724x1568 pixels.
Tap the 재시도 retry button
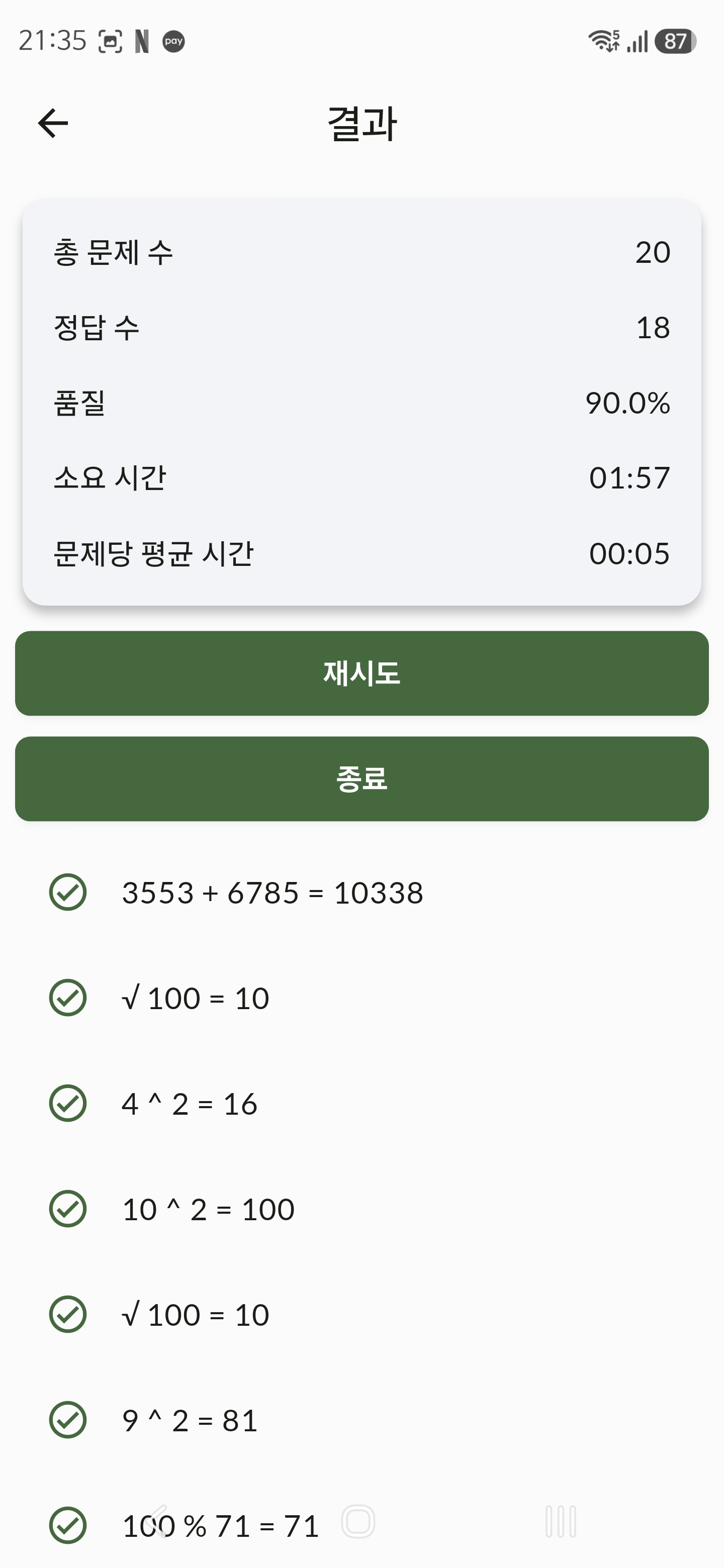tap(361, 673)
